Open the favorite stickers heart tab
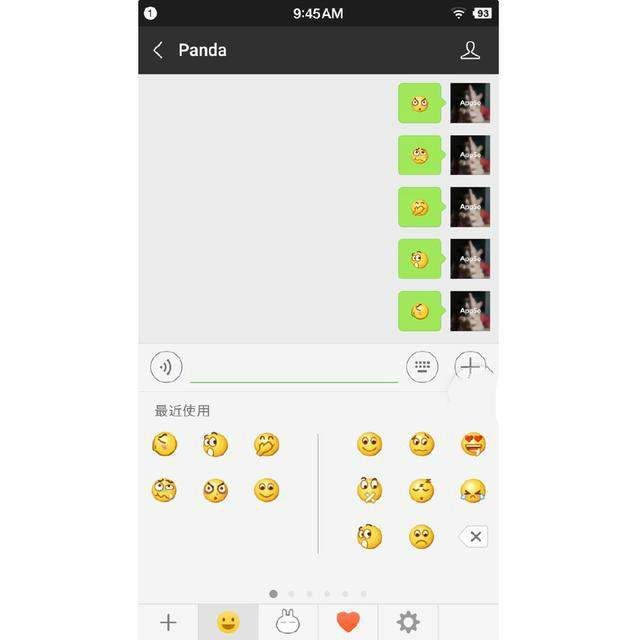 click(x=348, y=622)
